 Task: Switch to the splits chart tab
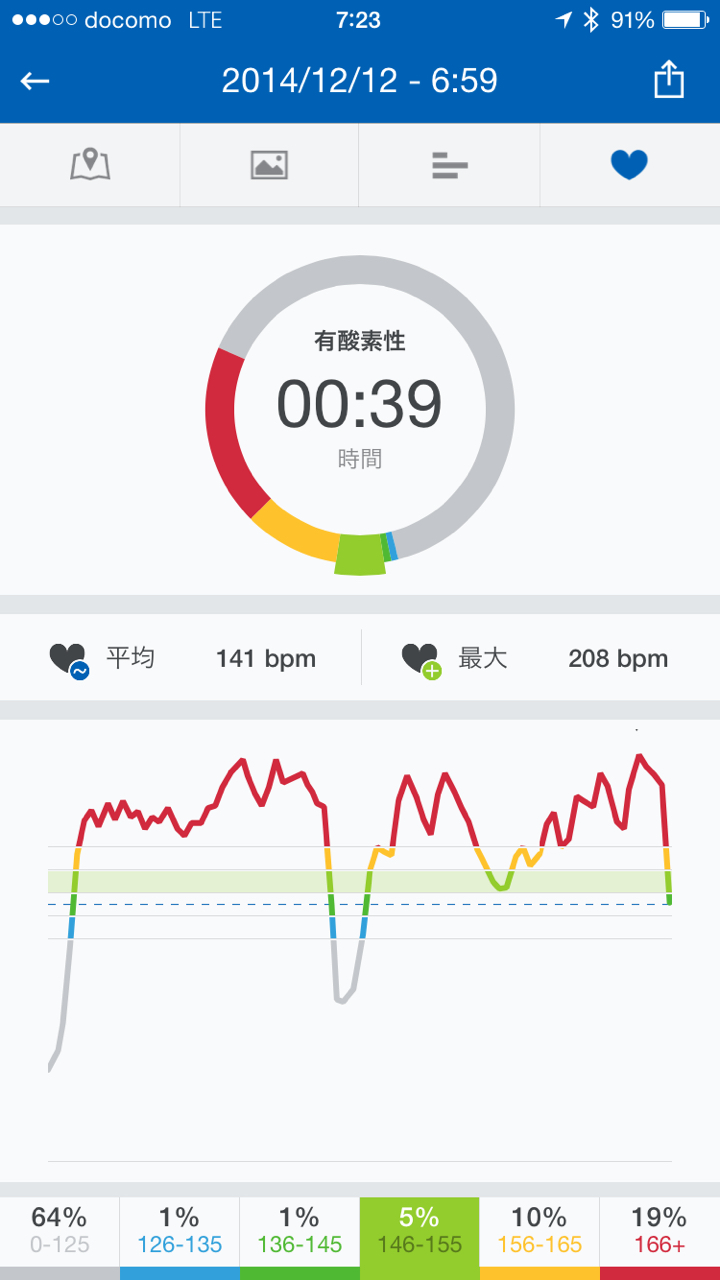450,165
